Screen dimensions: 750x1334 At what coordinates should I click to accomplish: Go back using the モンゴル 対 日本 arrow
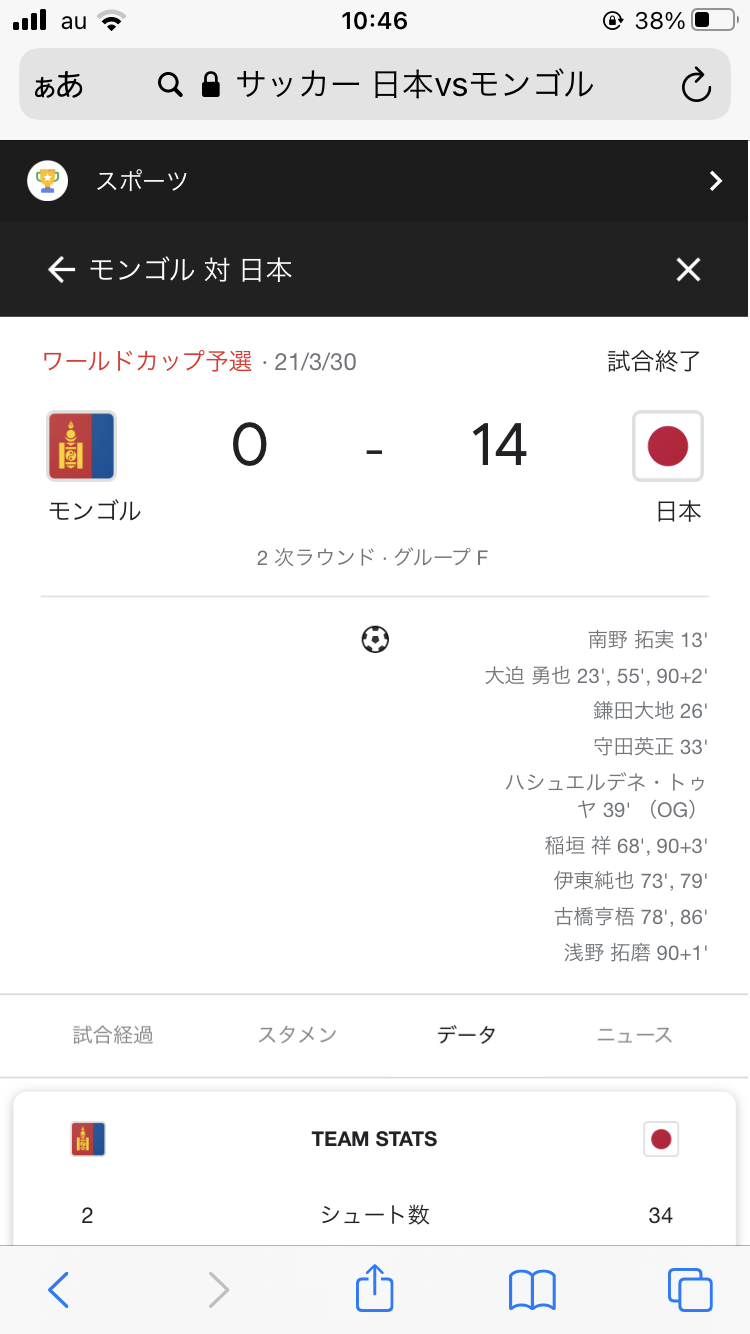pyautogui.click(x=62, y=270)
